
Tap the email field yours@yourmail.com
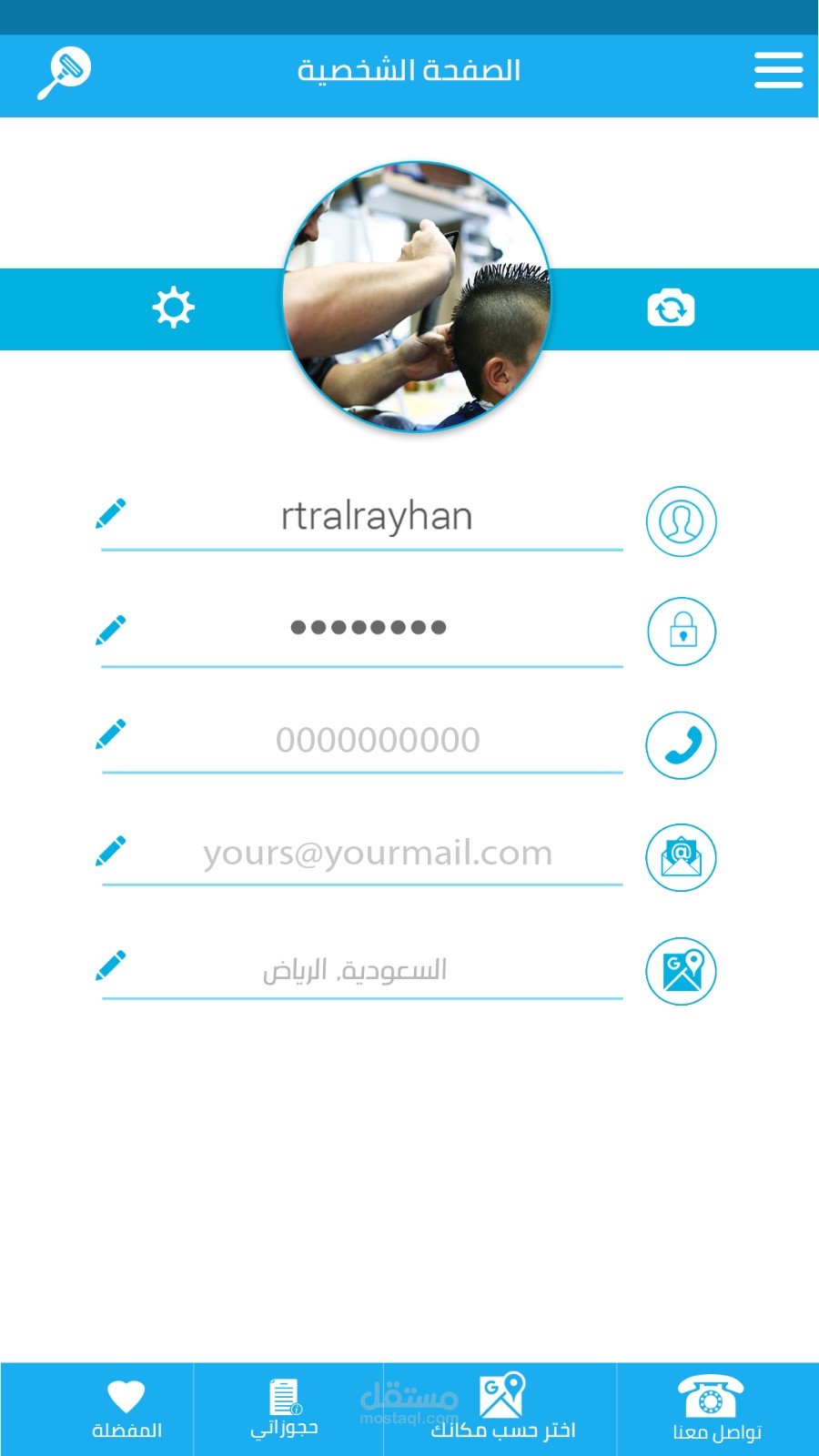[378, 854]
